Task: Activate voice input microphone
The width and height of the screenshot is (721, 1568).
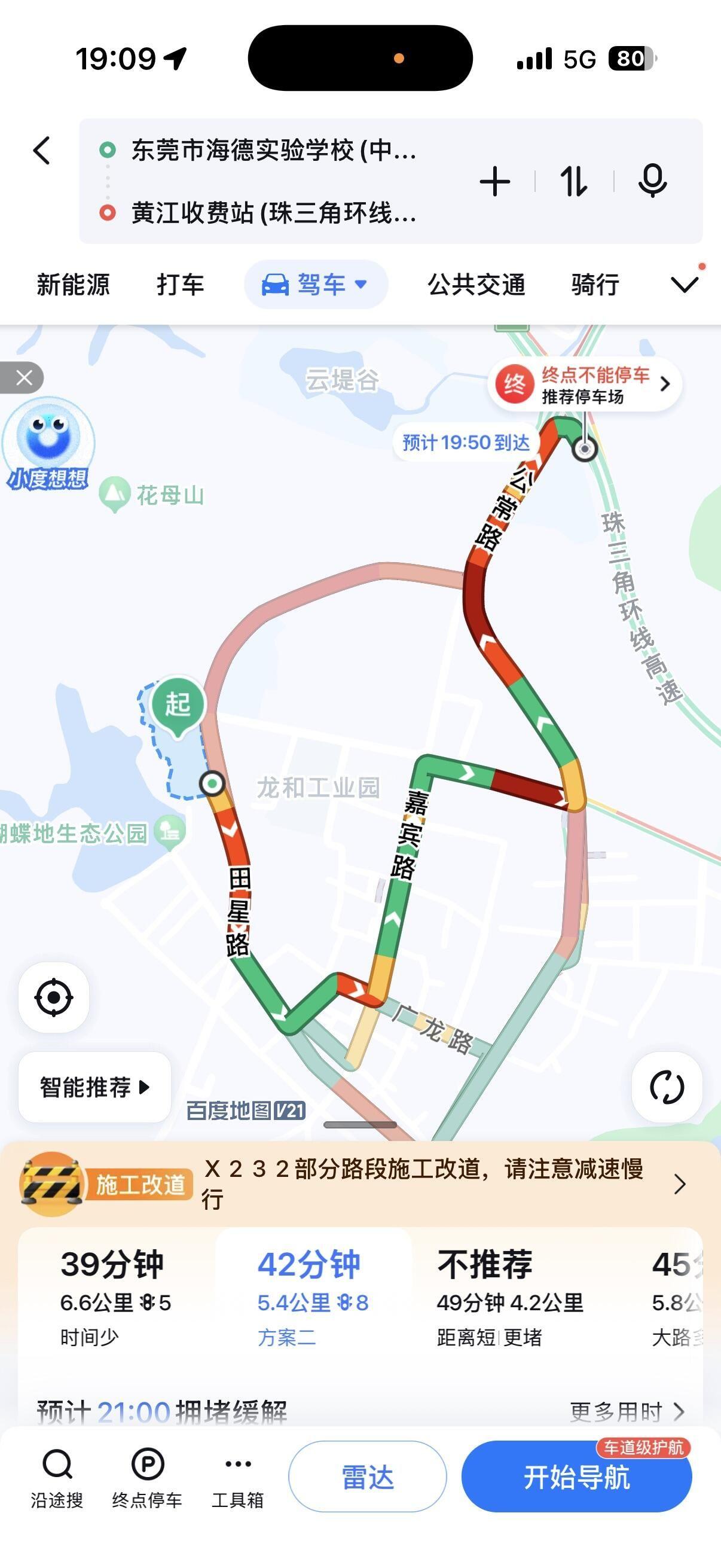Action: point(652,181)
